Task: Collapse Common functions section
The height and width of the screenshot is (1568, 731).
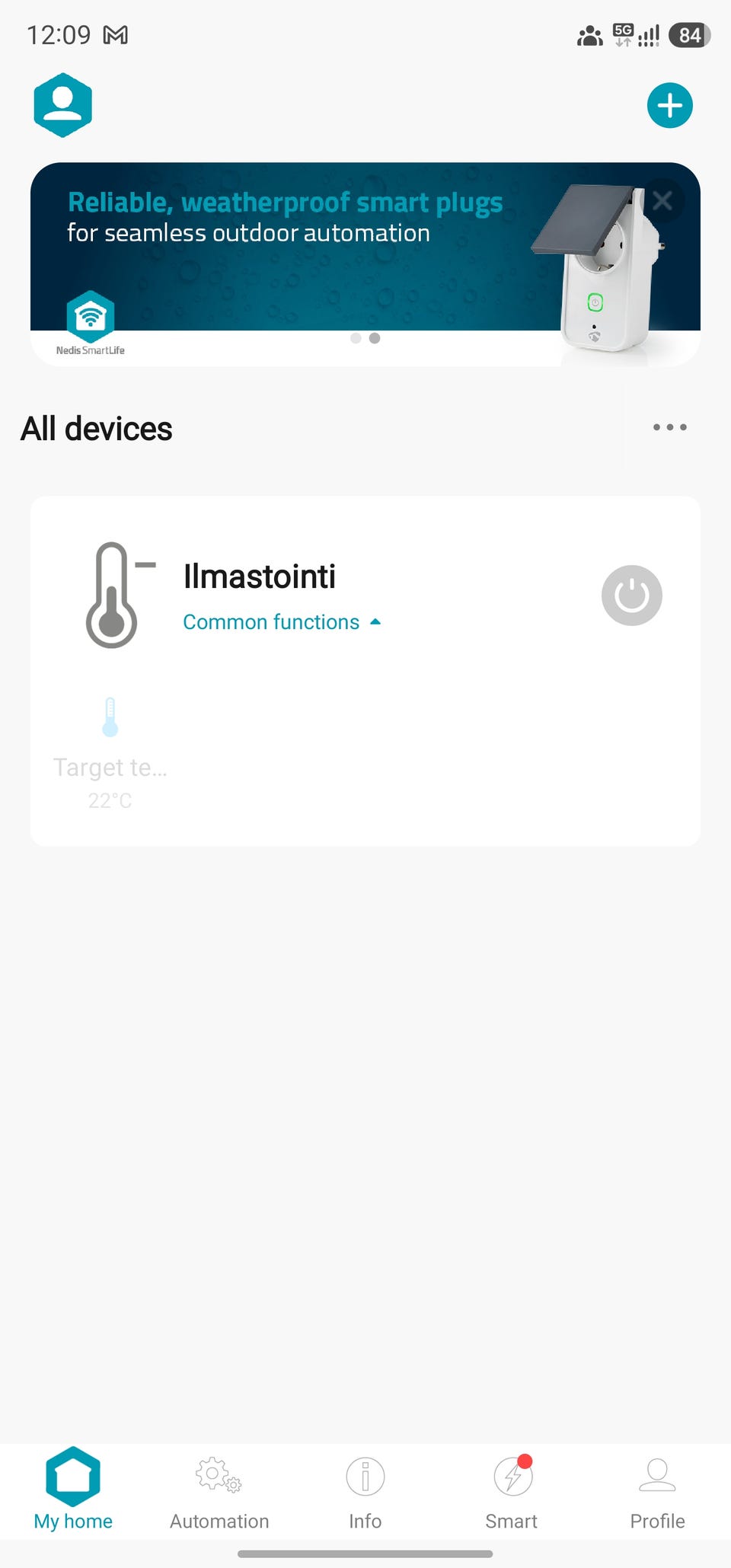Action: point(282,622)
